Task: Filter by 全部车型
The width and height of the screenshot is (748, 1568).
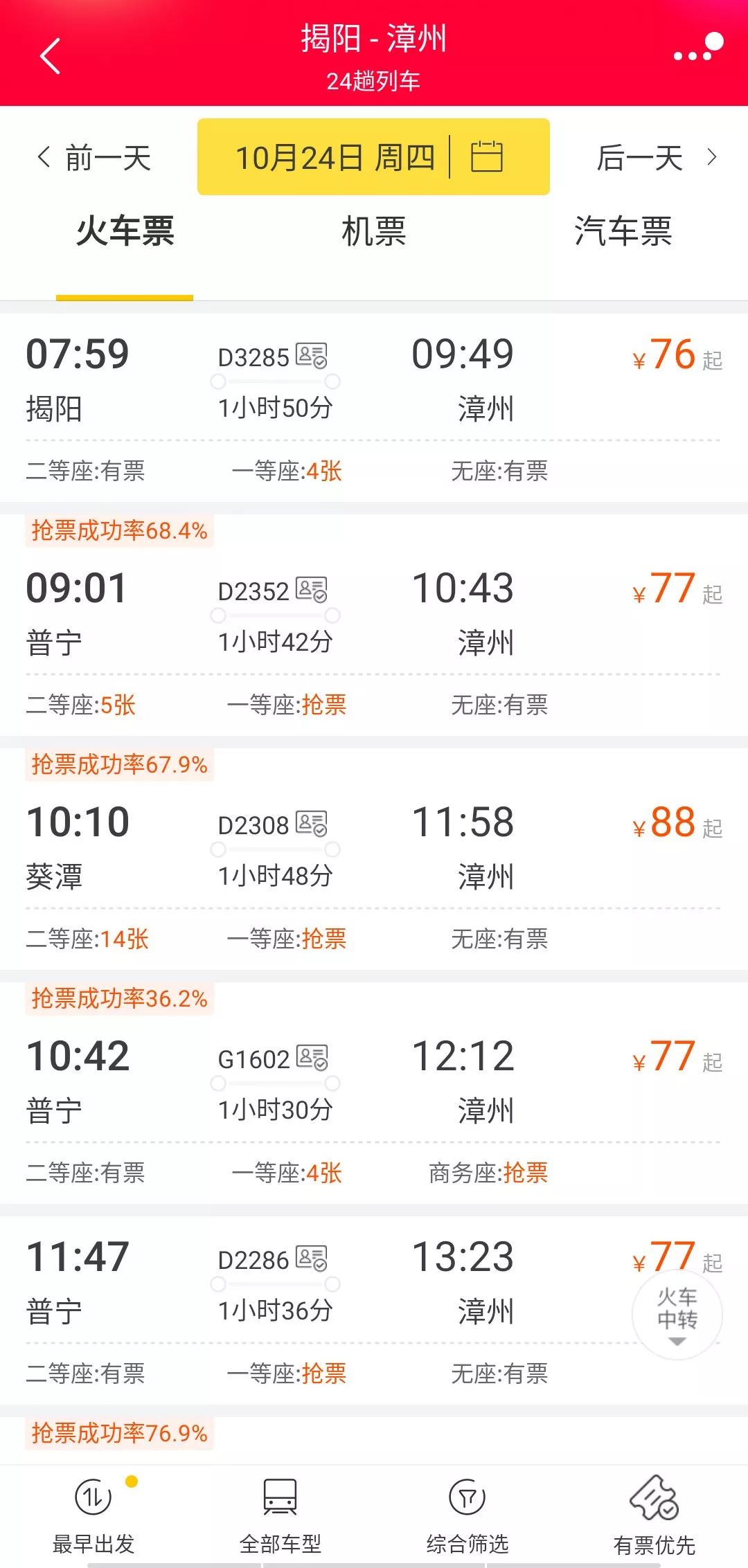Action: coord(280,1515)
